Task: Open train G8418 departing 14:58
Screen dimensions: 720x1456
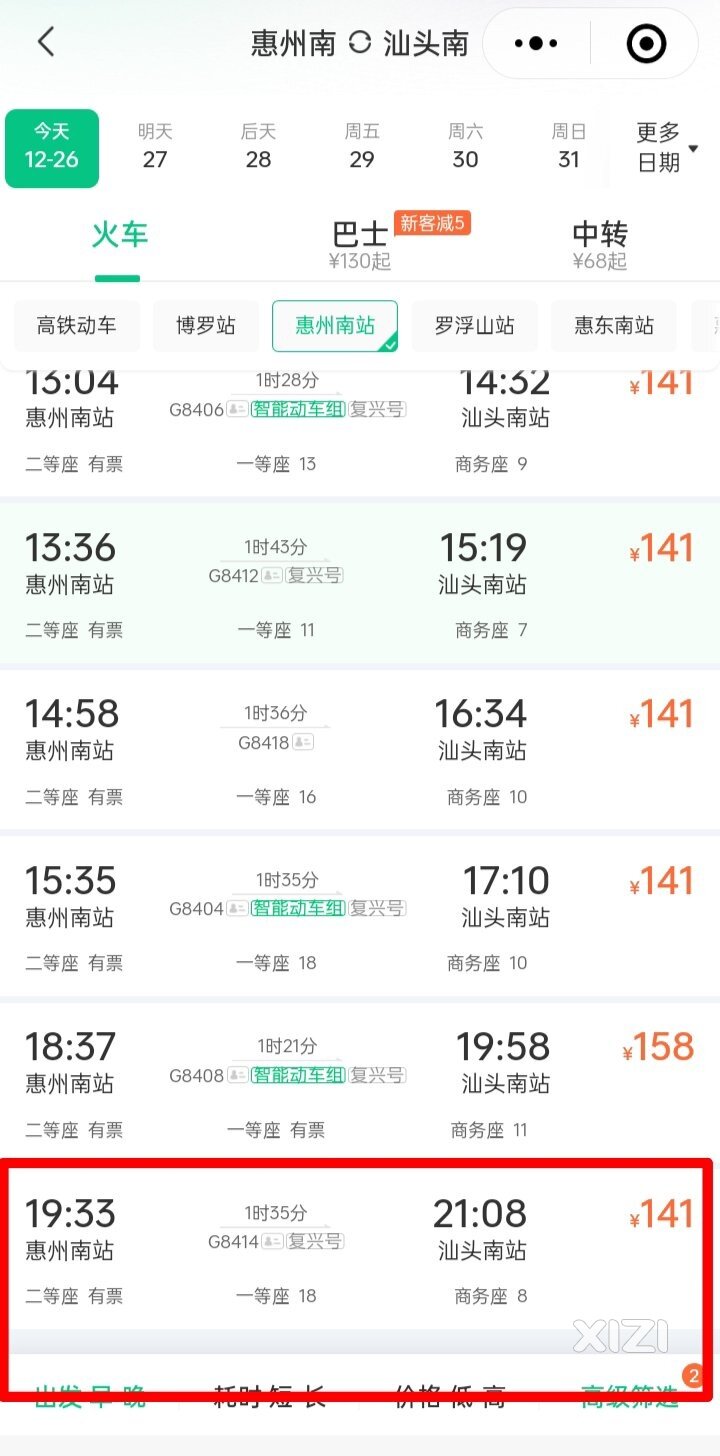Action: pos(360,750)
